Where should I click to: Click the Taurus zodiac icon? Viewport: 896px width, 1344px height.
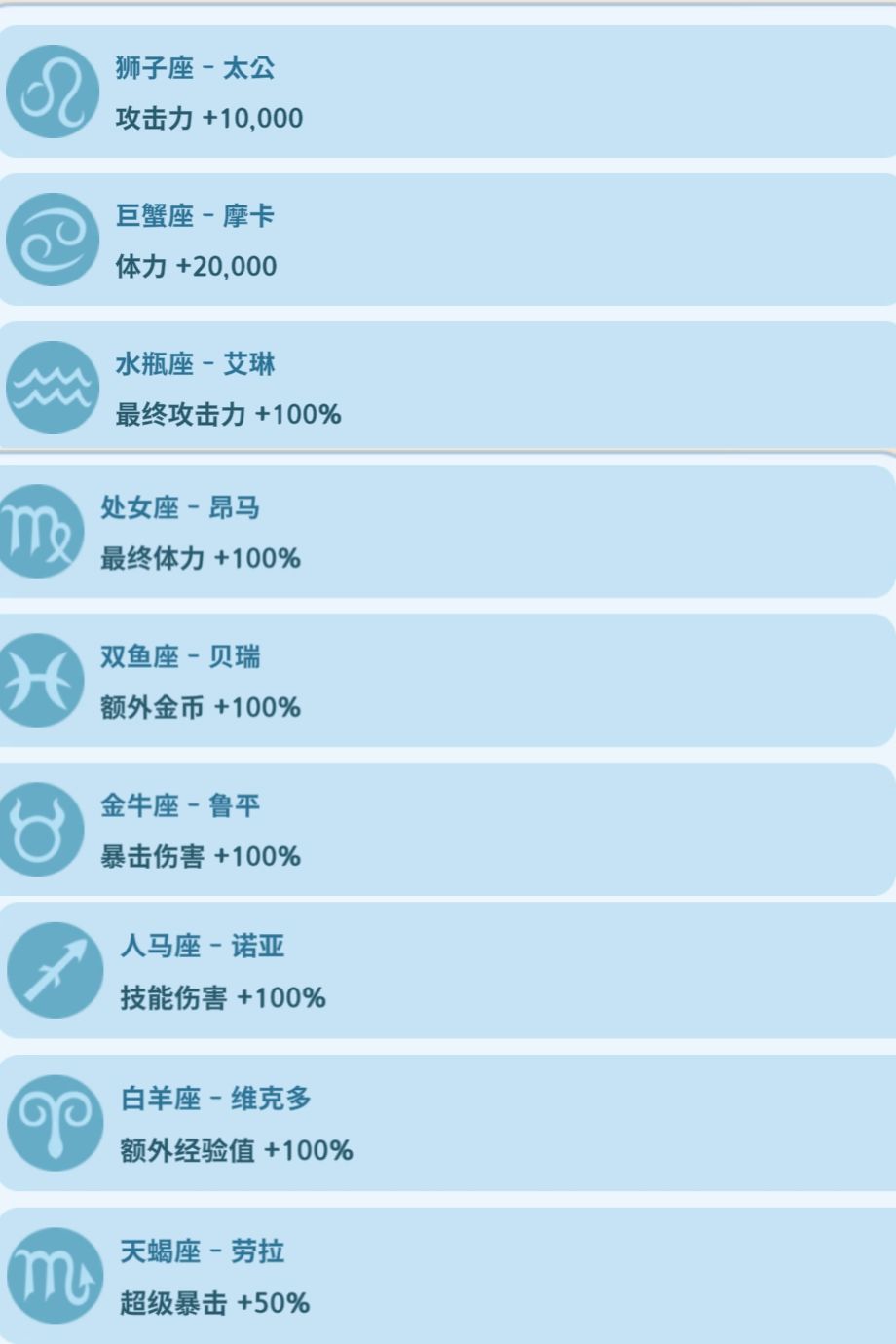(39, 828)
